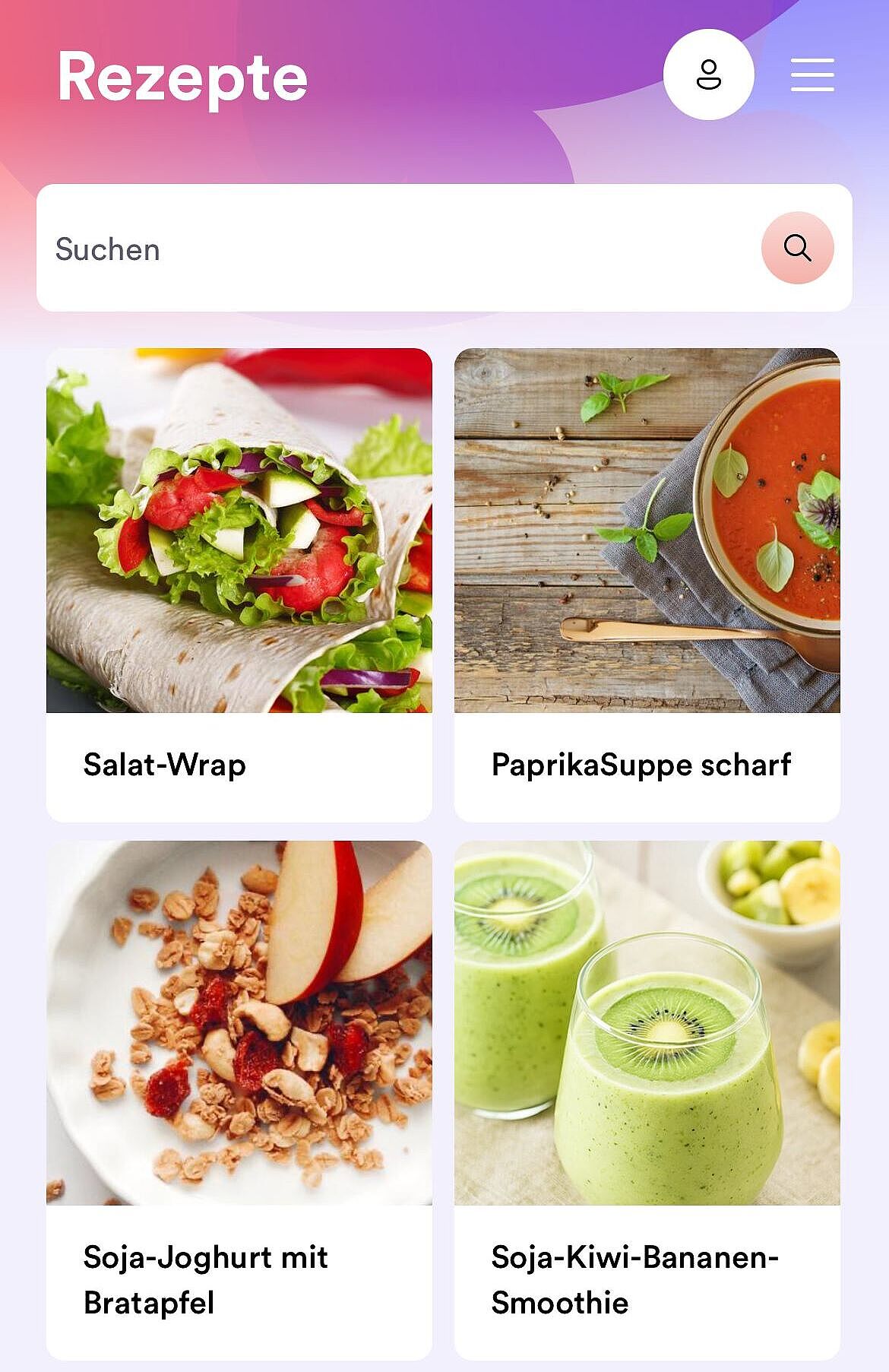Viewport: 889px width, 1372px height.
Task: Tap the magnifying glass search button
Action: [797, 248]
